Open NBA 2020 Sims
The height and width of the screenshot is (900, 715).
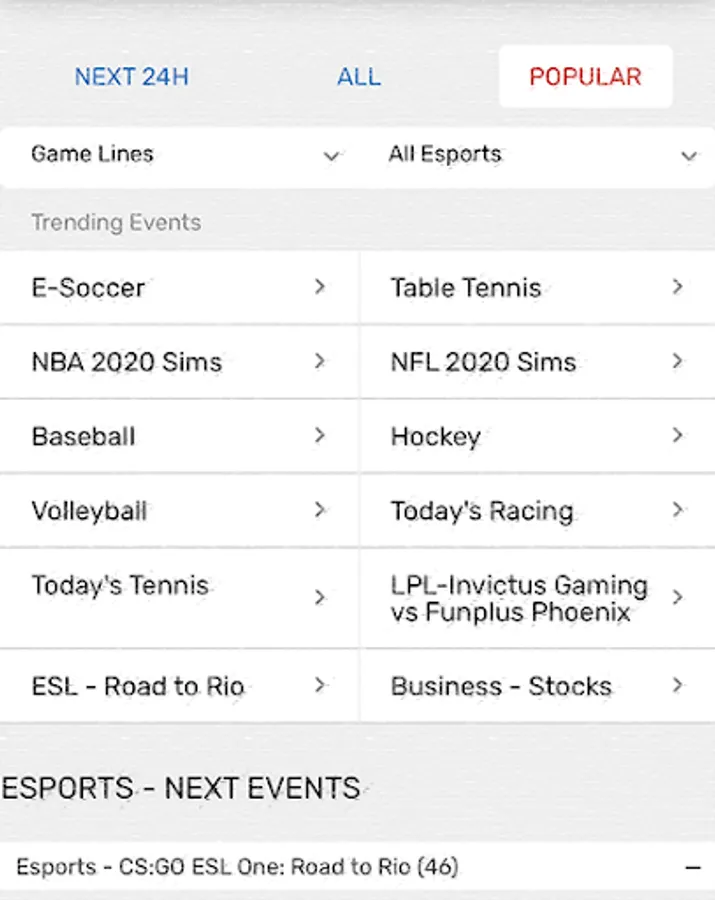coord(178,362)
